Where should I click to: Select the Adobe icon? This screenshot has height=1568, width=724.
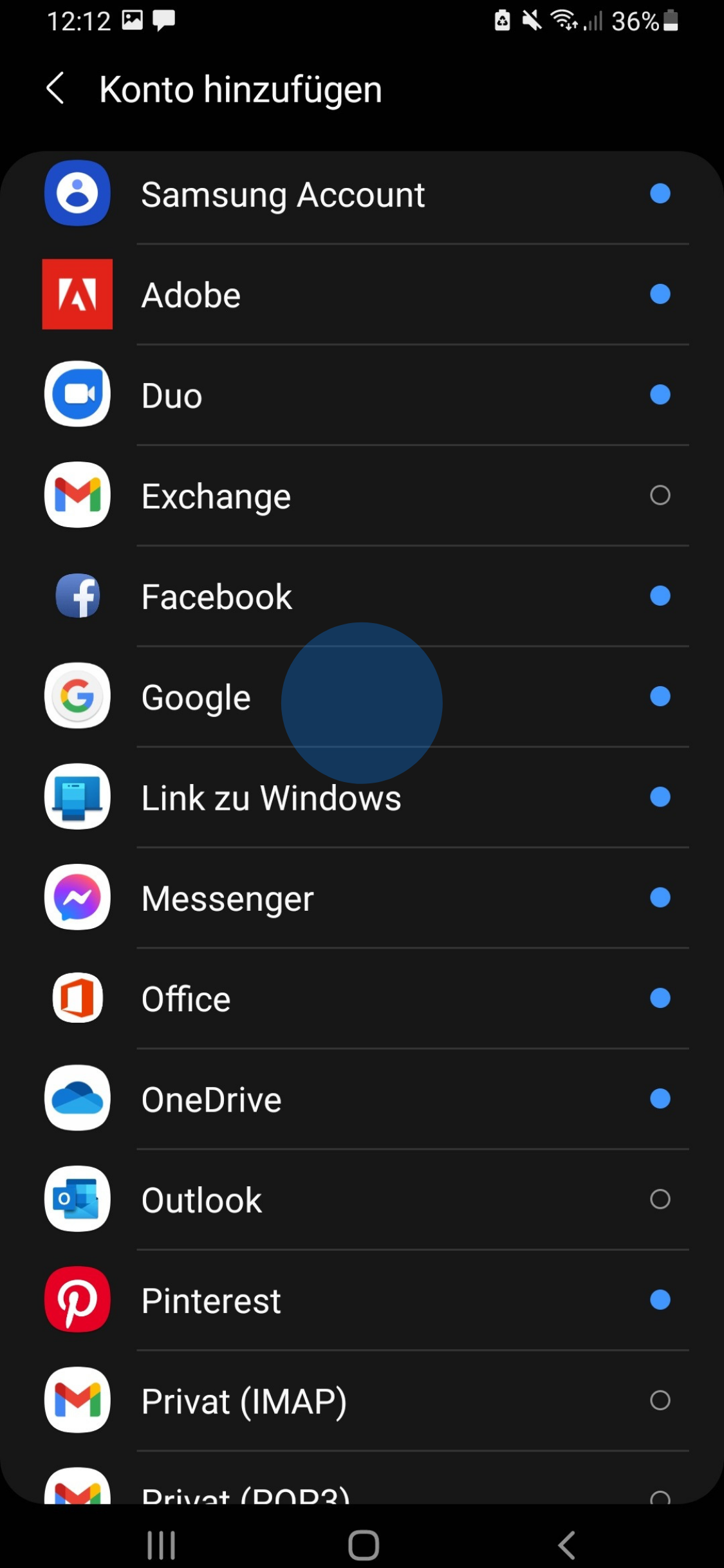pyautogui.click(x=77, y=295)
